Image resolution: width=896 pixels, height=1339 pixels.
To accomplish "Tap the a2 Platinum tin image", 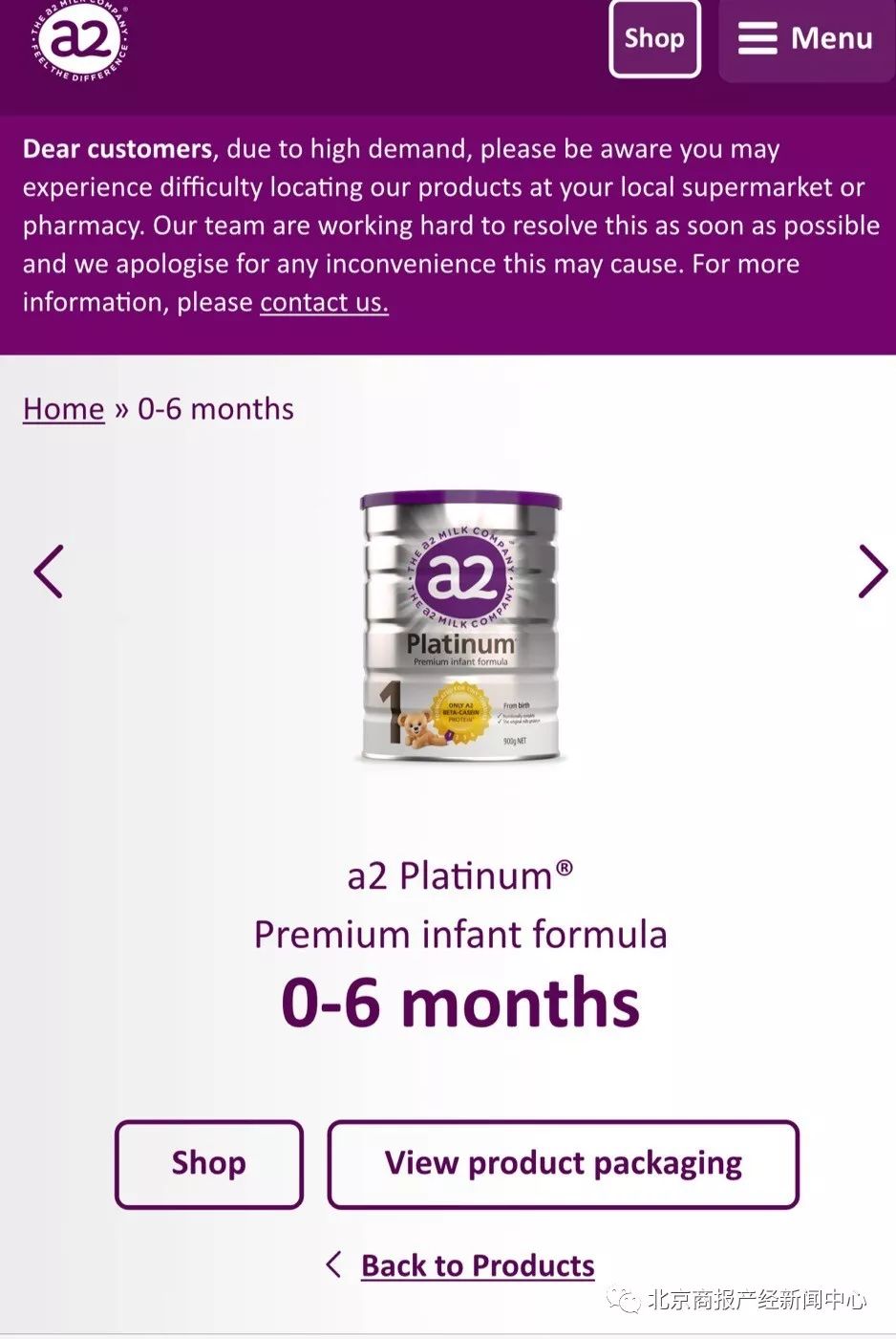I will click(460, 626).
